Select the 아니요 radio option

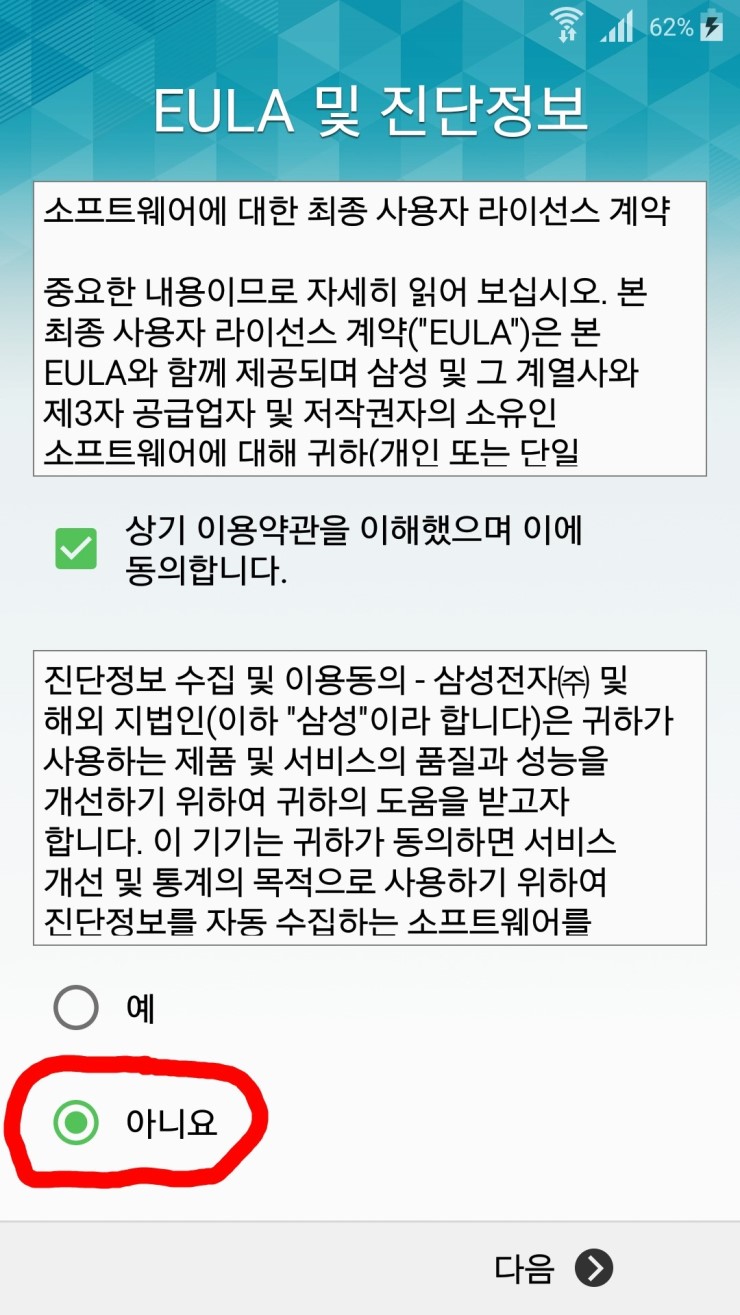[x=76, y=1123]
